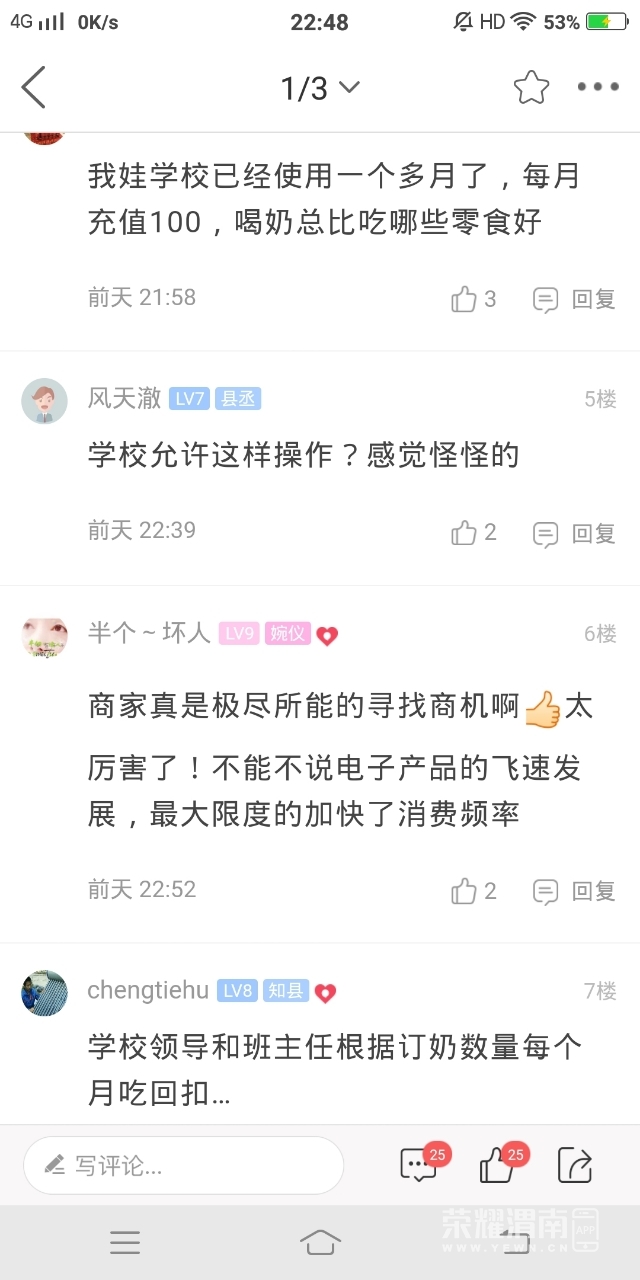Share this post using the share icon
Screen dimensions: 640x1280
[575, 1165]
